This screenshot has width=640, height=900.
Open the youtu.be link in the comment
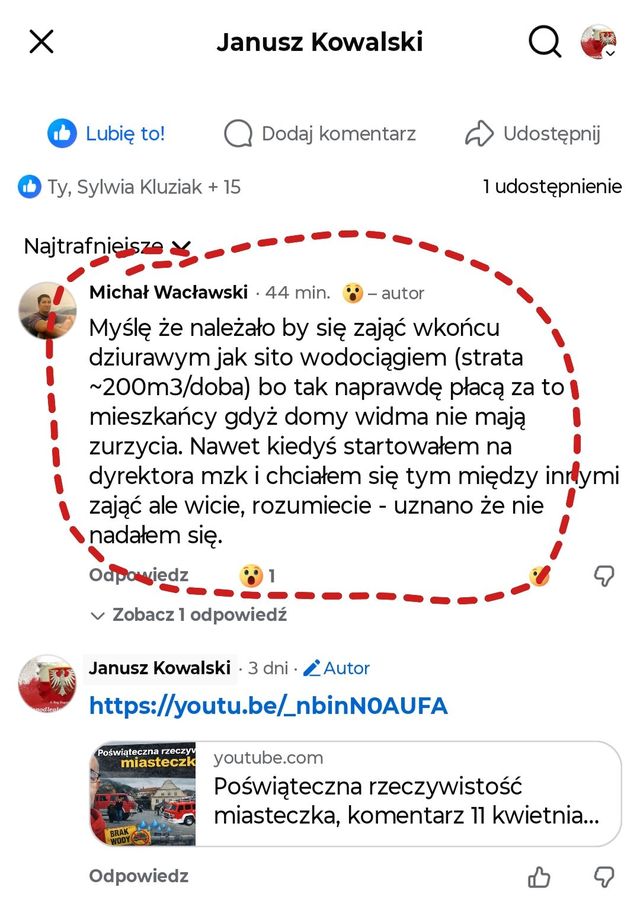pos(268,706)
